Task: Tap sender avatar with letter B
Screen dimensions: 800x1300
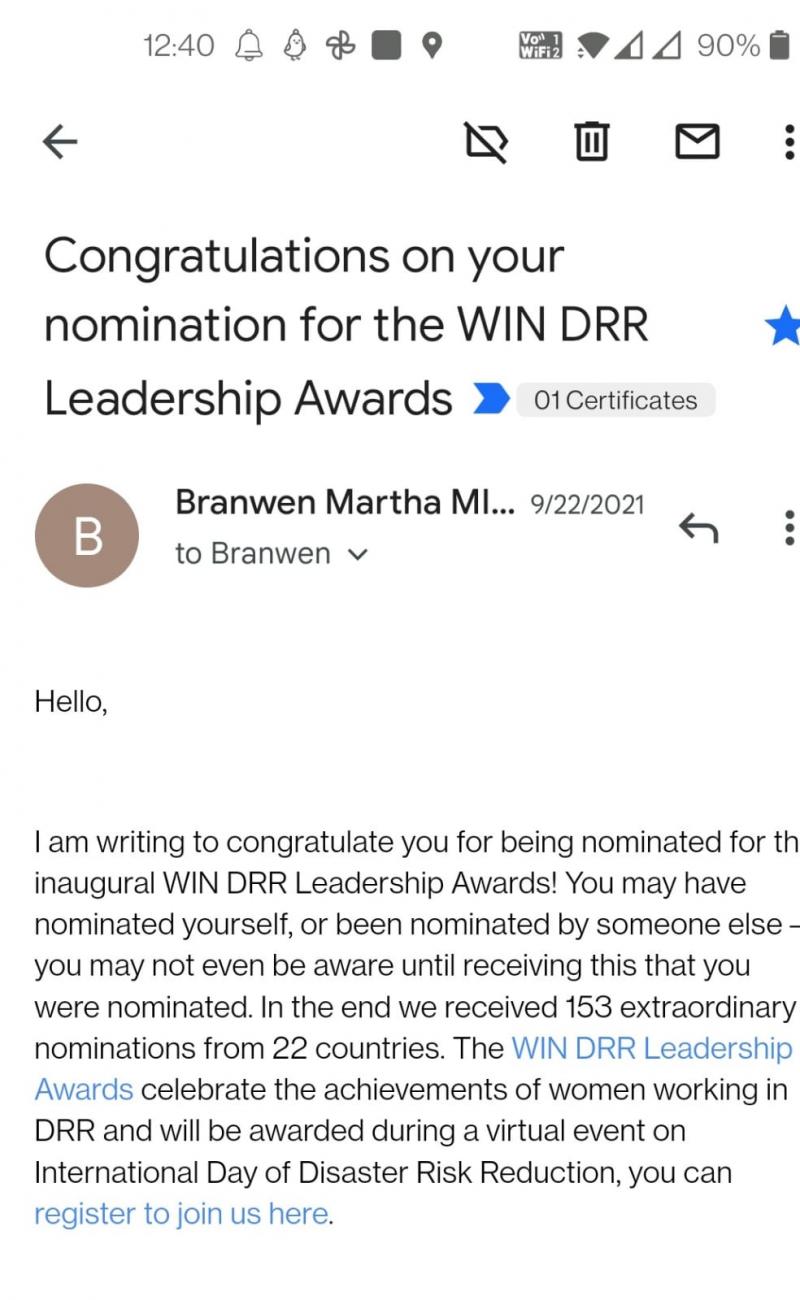Action: (x=87, y=535)
